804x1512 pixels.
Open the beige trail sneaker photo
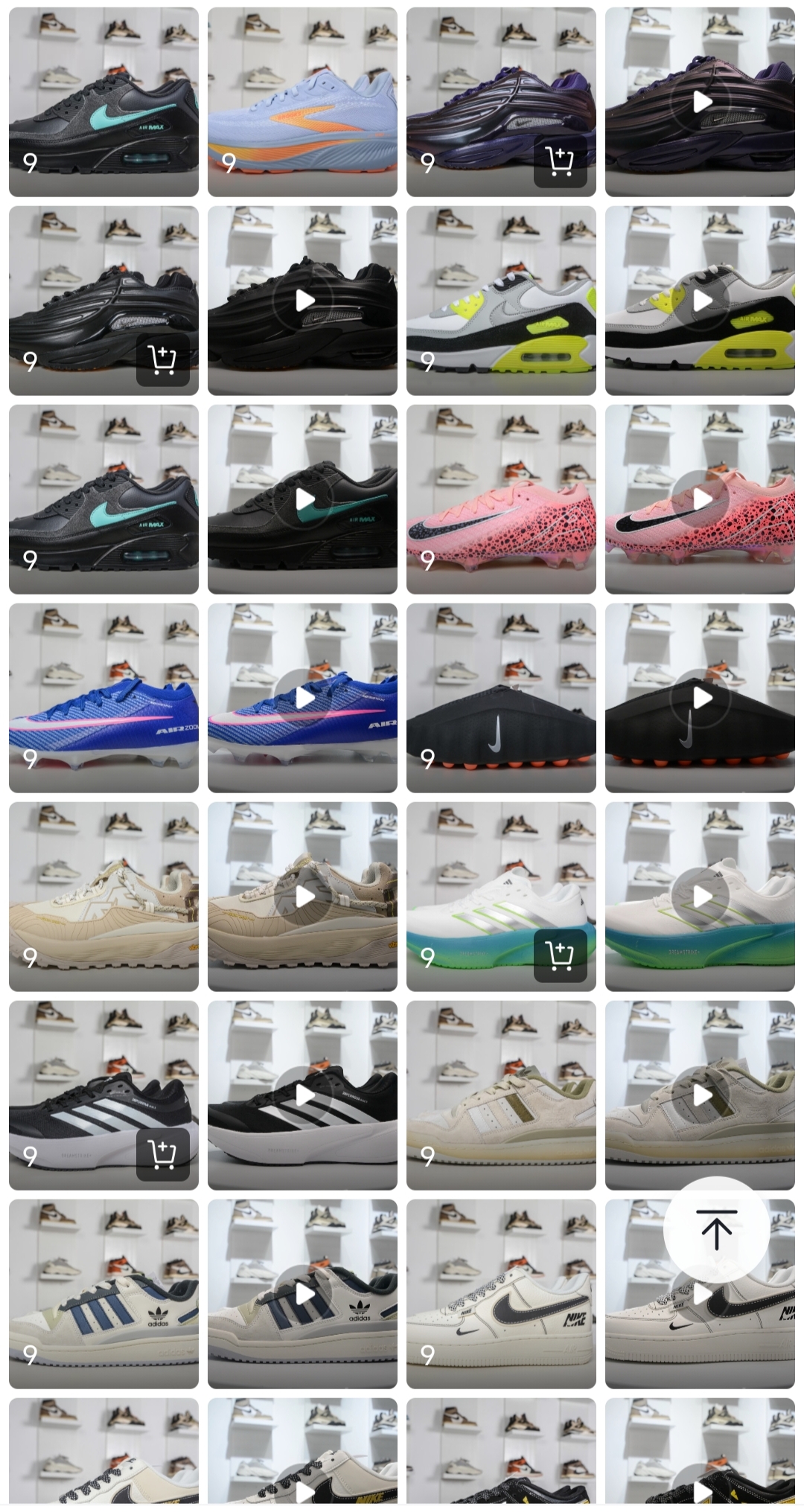pyautogui.click(x=103, y=897)
